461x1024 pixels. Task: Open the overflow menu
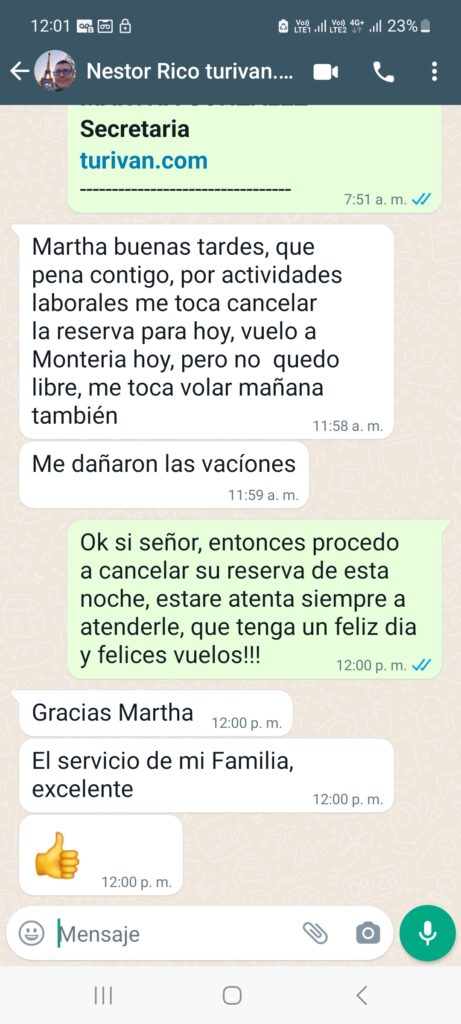click(x=434, y=72)
